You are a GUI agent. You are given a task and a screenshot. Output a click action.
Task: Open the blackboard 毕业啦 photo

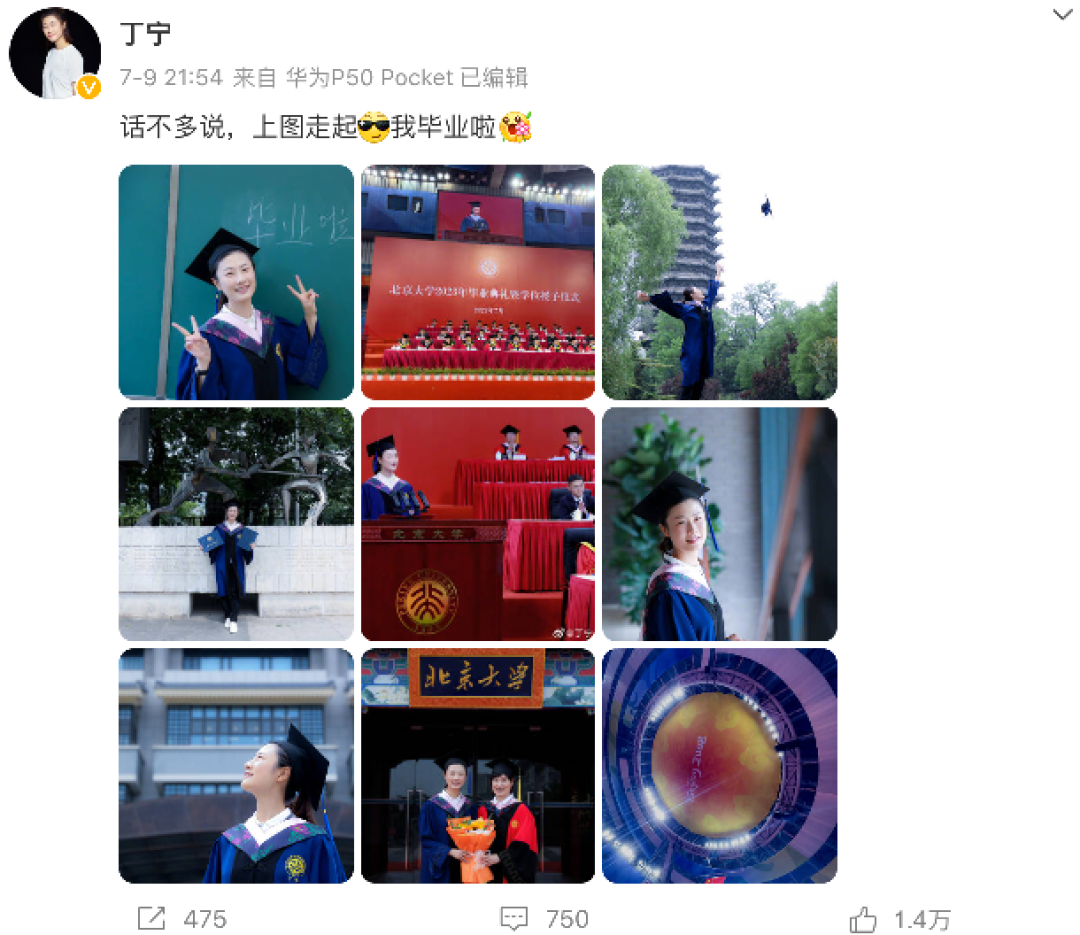pyautogui.click(x=236, y=282)
